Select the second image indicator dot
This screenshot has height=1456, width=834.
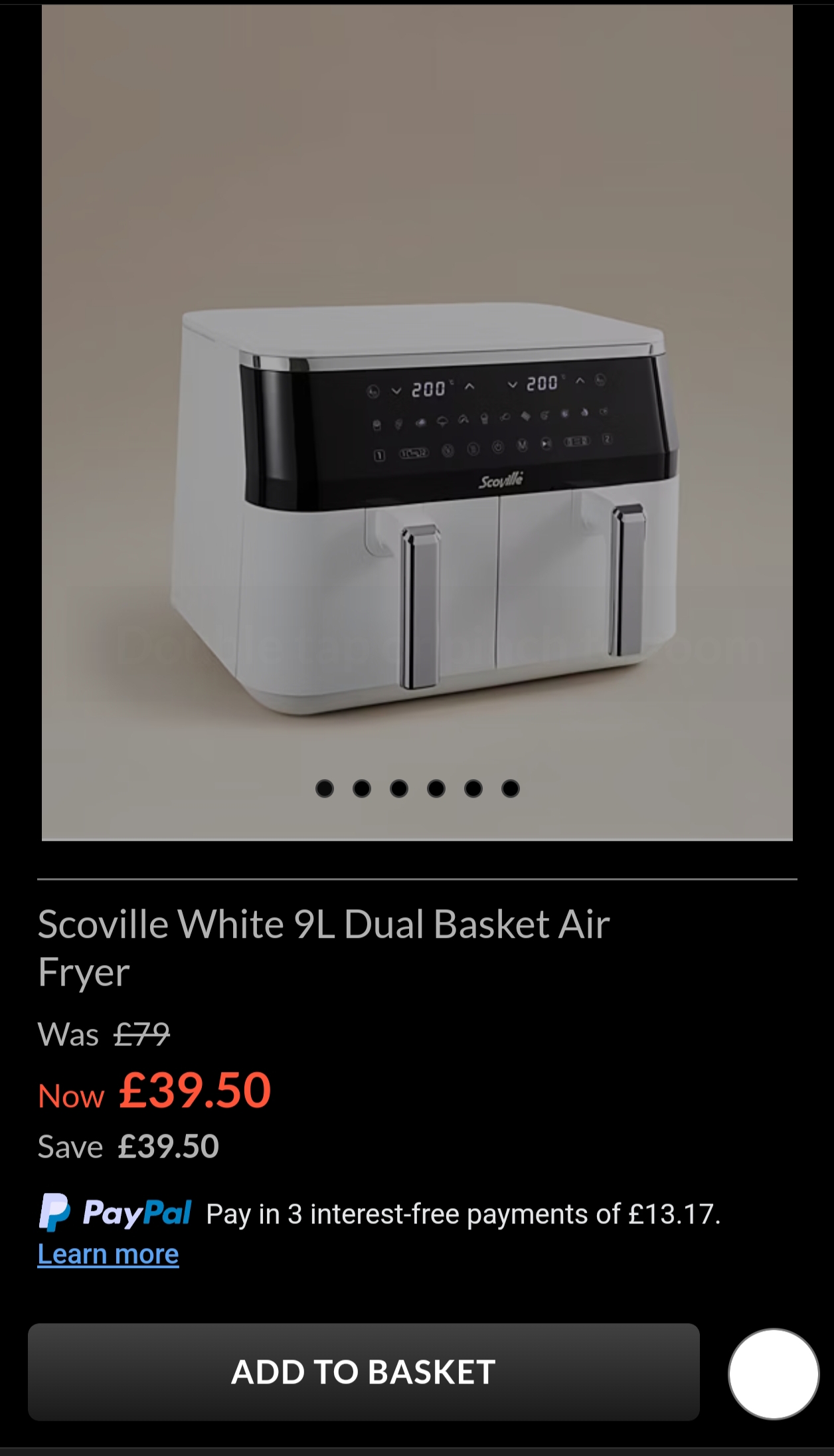(362, 788)
